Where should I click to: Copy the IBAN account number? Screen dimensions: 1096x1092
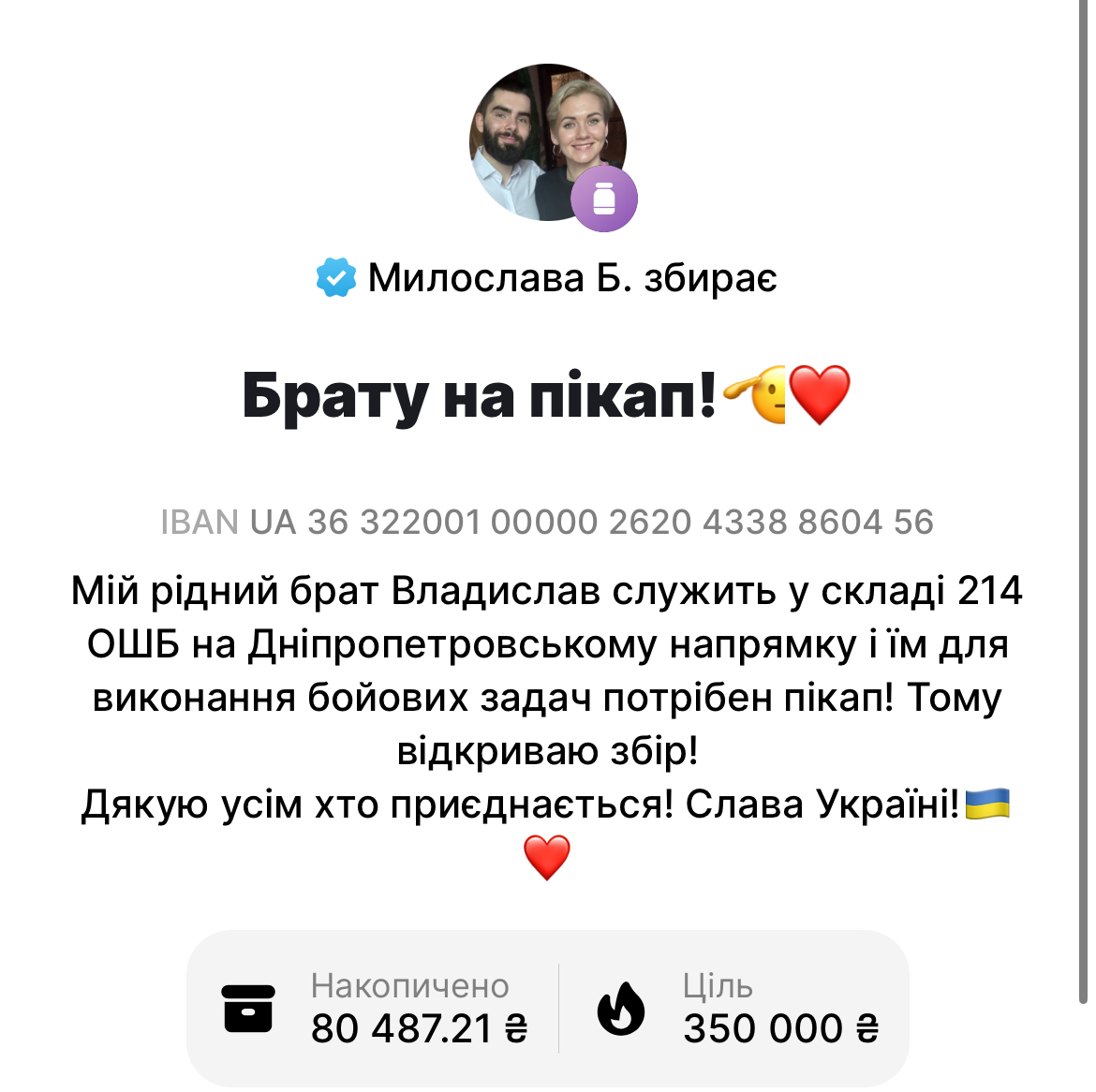547,522
